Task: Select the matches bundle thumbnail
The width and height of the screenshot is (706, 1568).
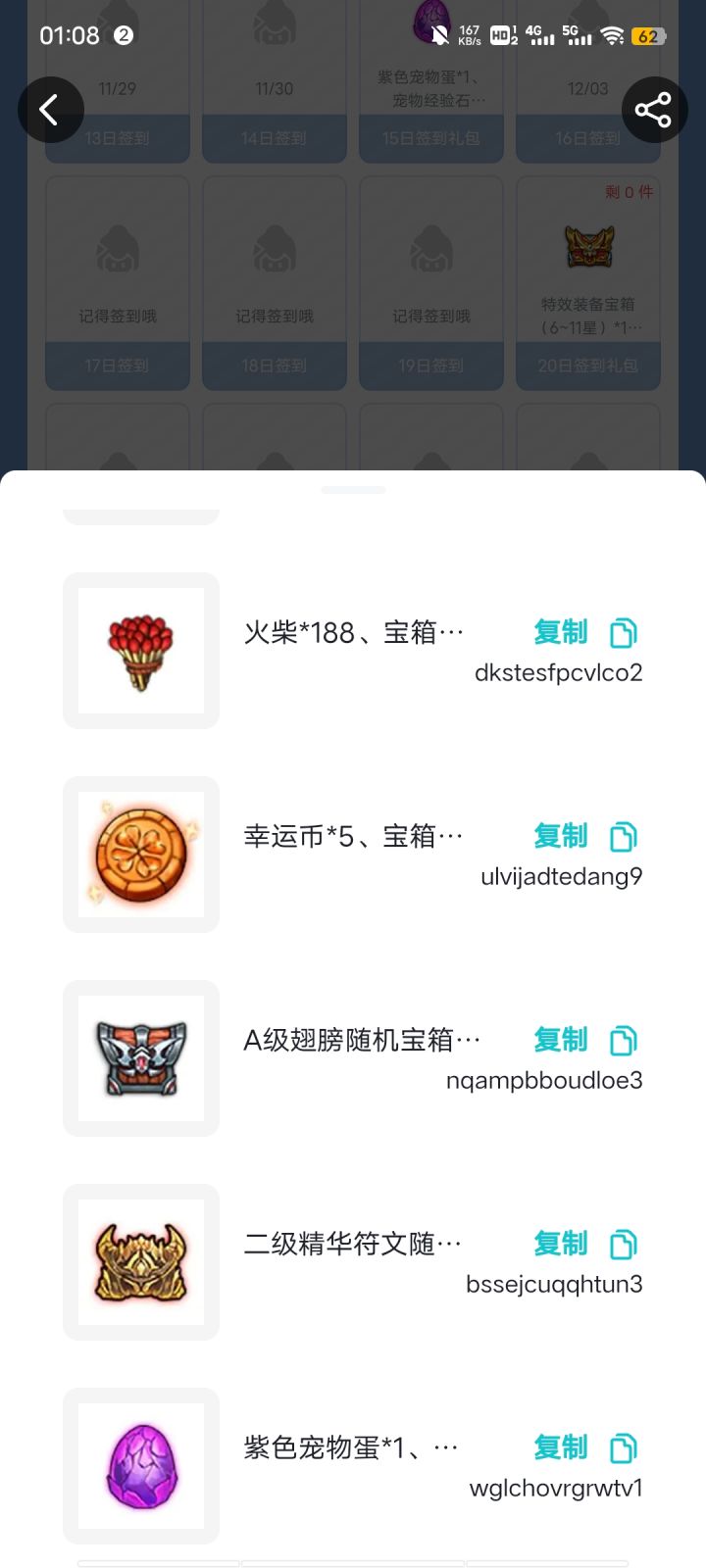Action: tap(140, 650)
